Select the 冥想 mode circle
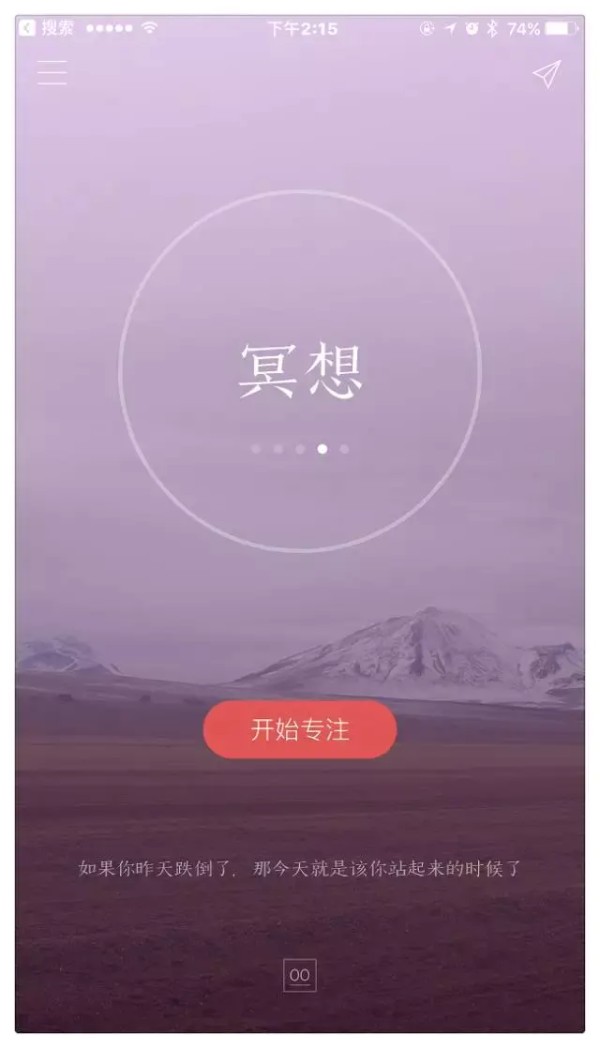This screenshot has height=1048, width=600. tap(300, 371)
